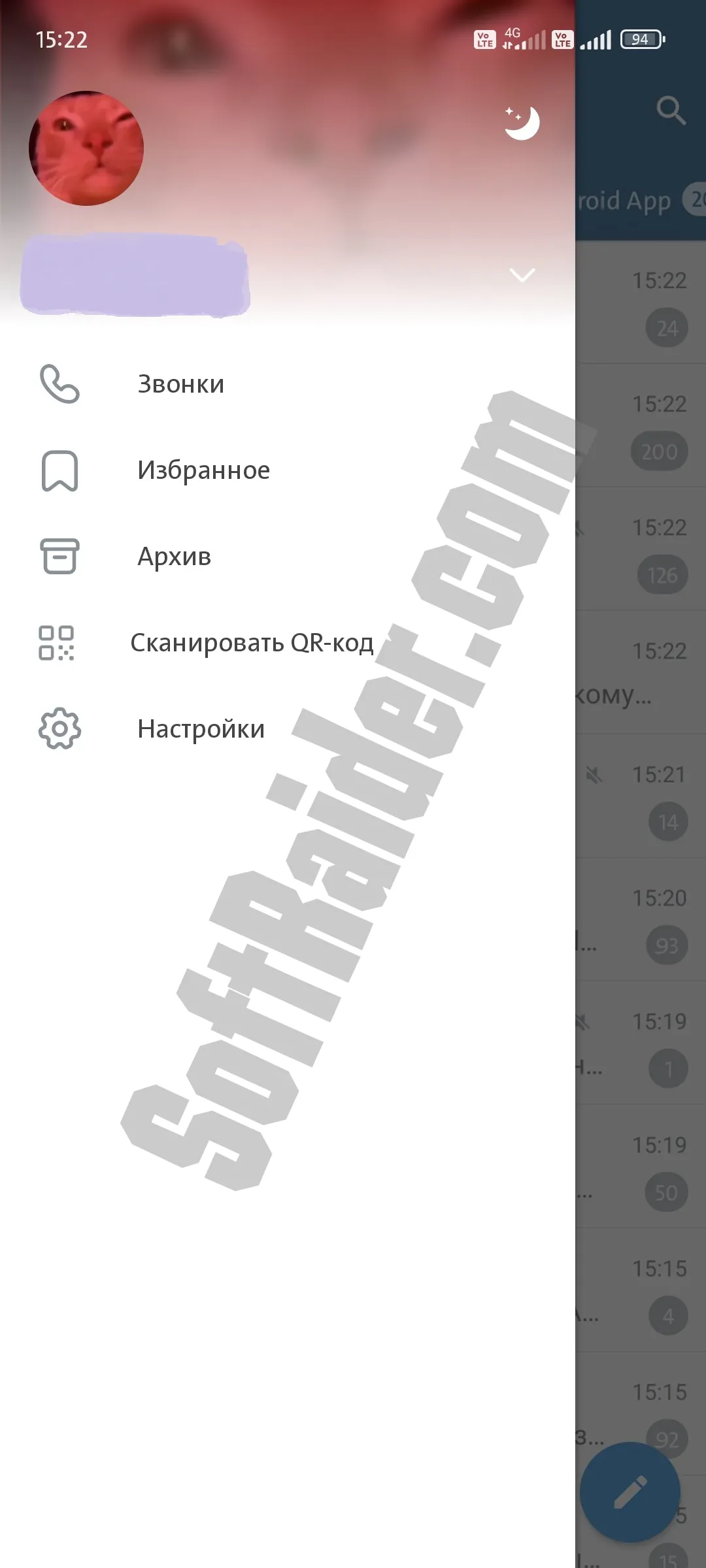Compose a new message with the pencil button

click(630, 1492)
